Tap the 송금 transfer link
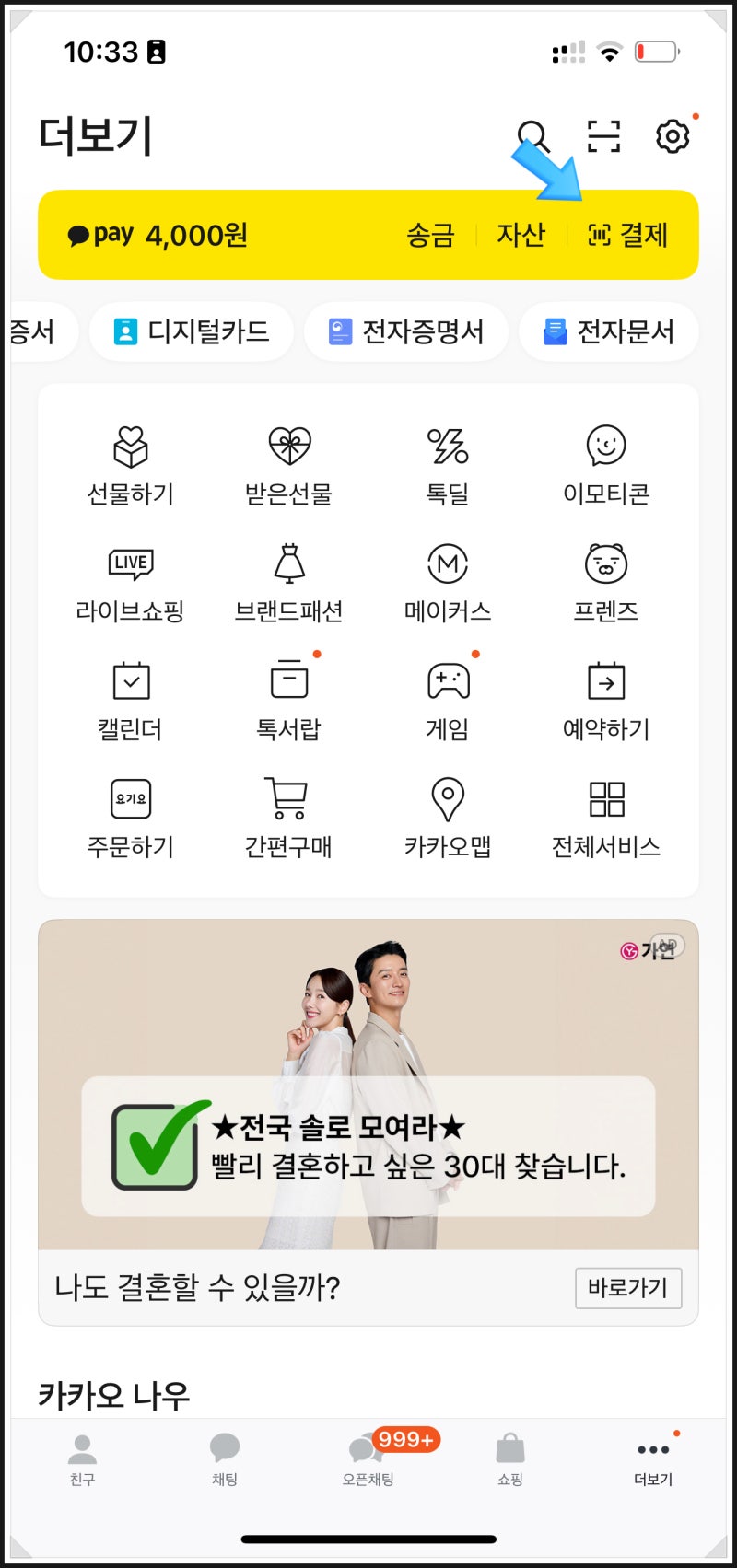737x1568 pixels. [x=429, y=236]
